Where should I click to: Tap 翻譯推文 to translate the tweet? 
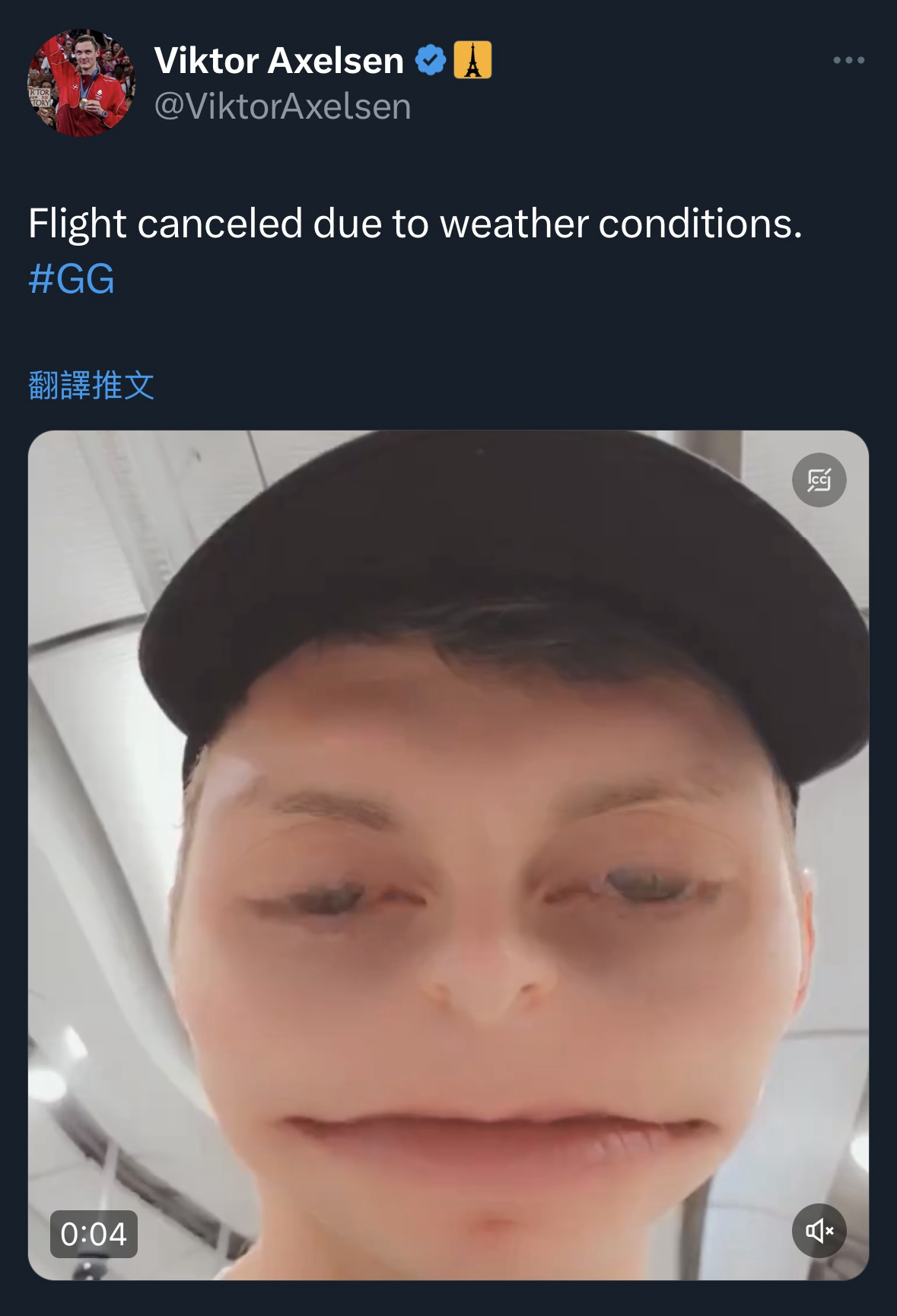(91, 386)
